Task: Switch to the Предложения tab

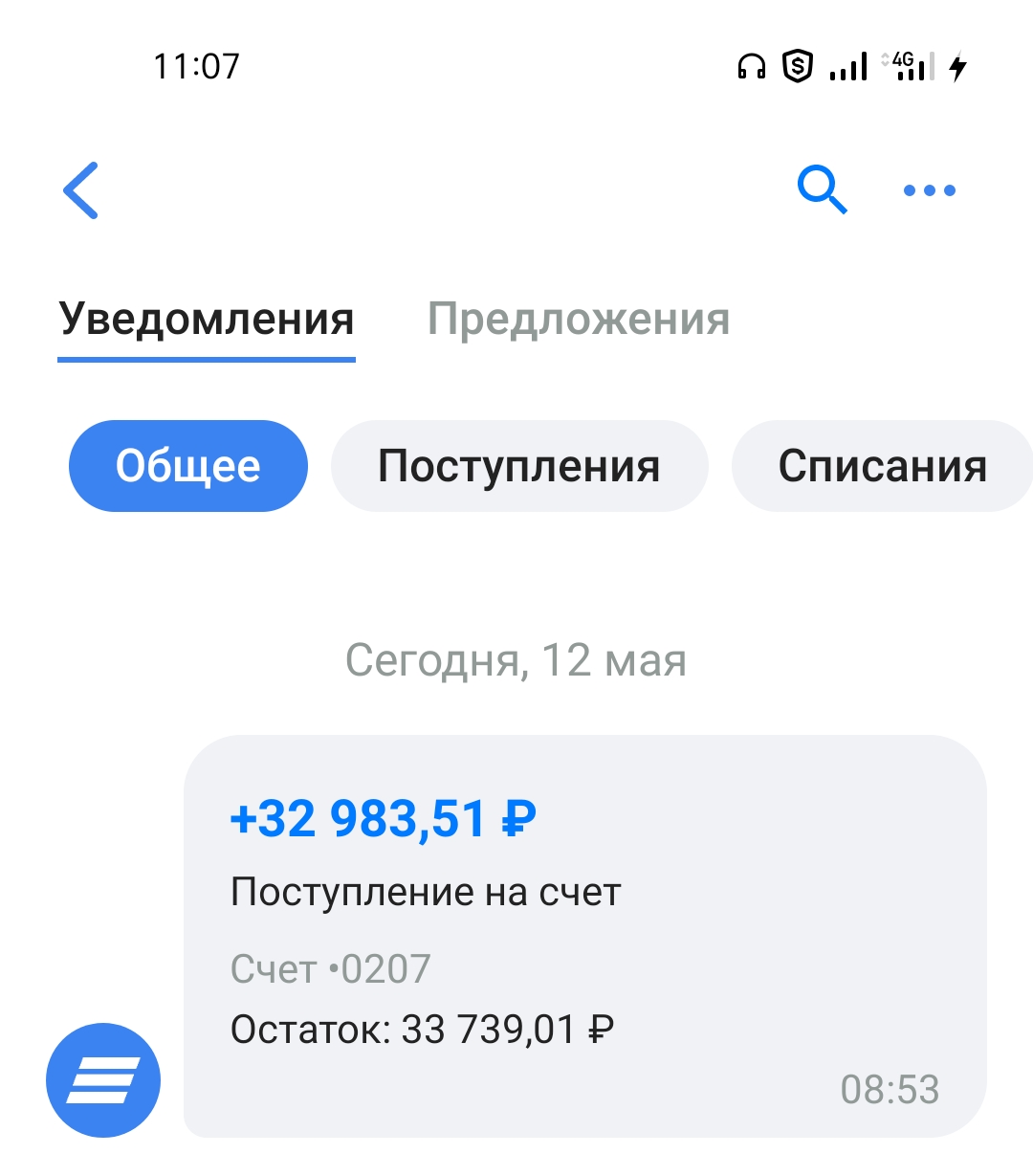Action: (578, 320)
